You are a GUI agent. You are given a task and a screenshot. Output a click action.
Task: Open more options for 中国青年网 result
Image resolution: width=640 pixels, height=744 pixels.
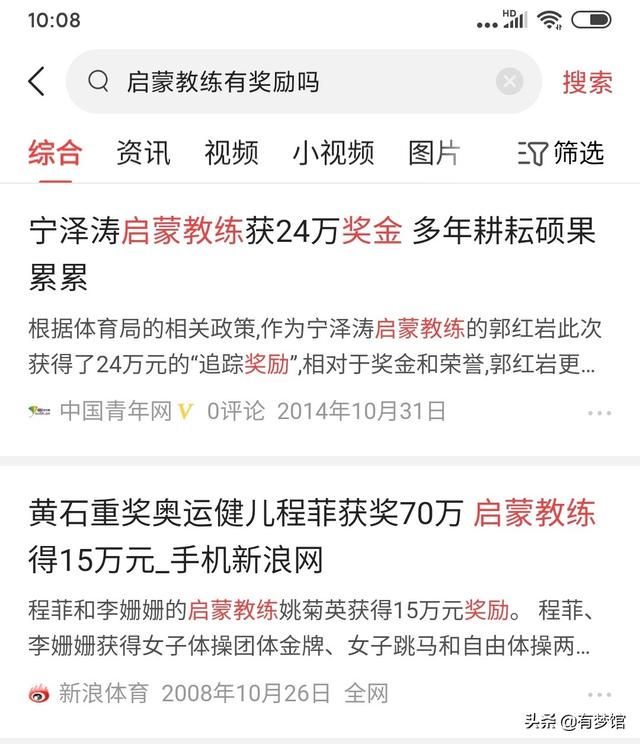[599, 412]
